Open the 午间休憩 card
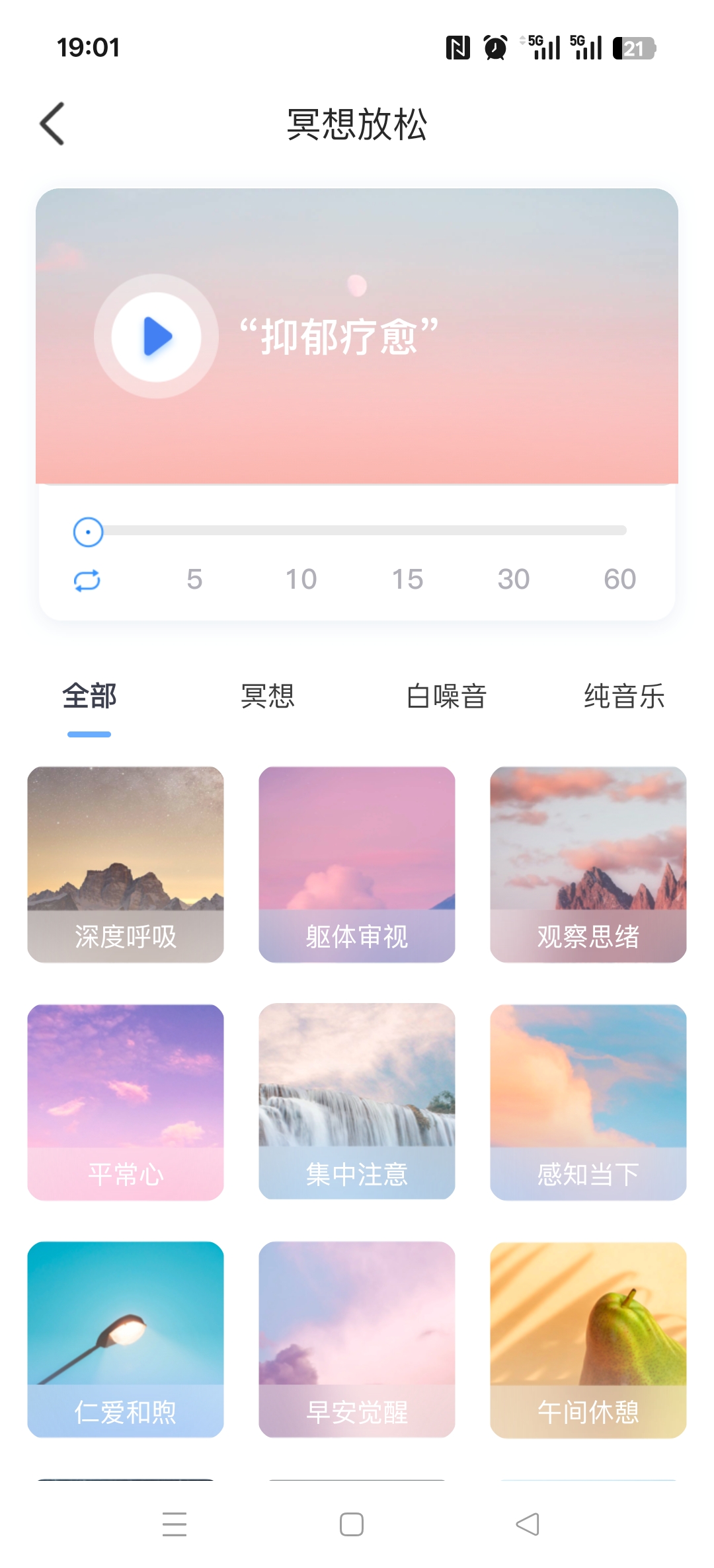The width and height of the screenshot is (714, 1568). click(x=588, y=1340)
